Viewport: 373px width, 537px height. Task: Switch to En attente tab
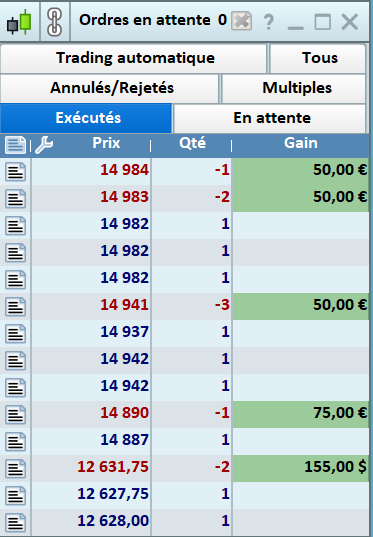[x=270, y=118]
